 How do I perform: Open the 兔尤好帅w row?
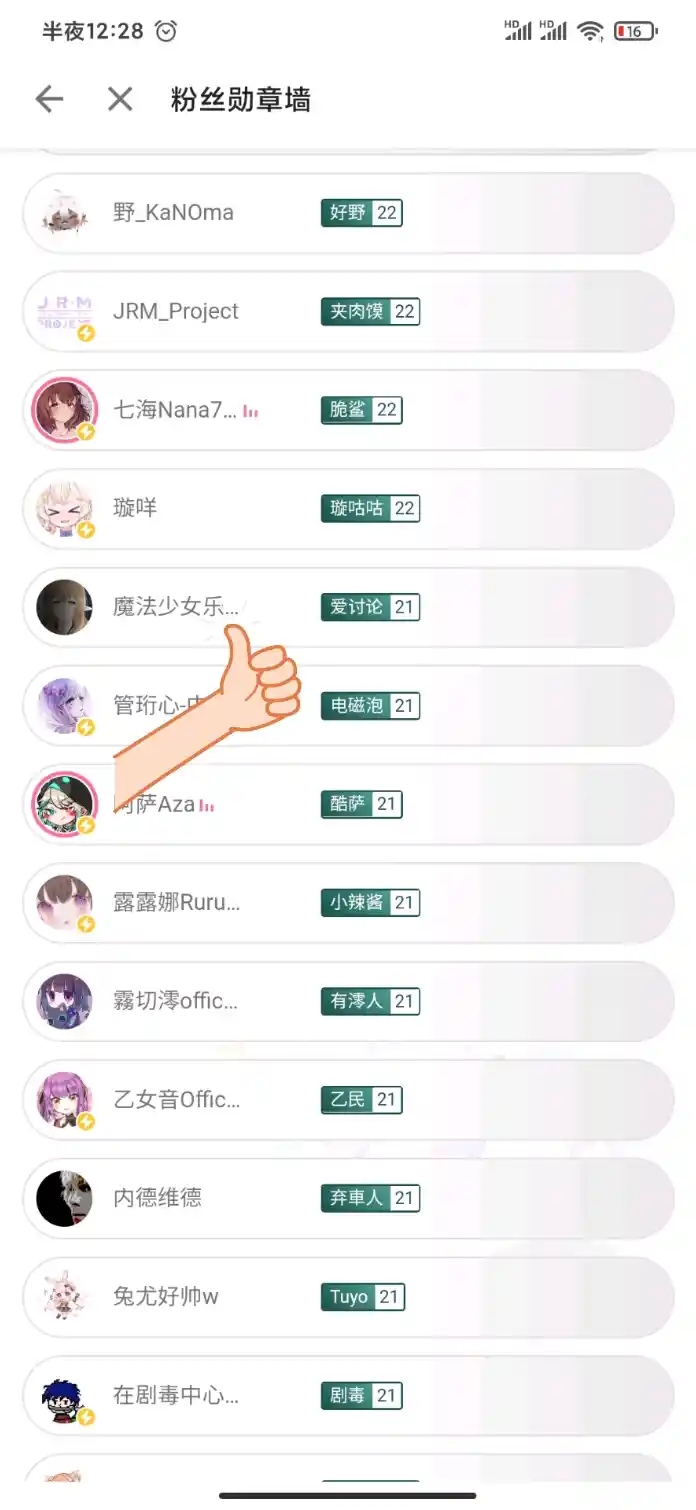348,1297
